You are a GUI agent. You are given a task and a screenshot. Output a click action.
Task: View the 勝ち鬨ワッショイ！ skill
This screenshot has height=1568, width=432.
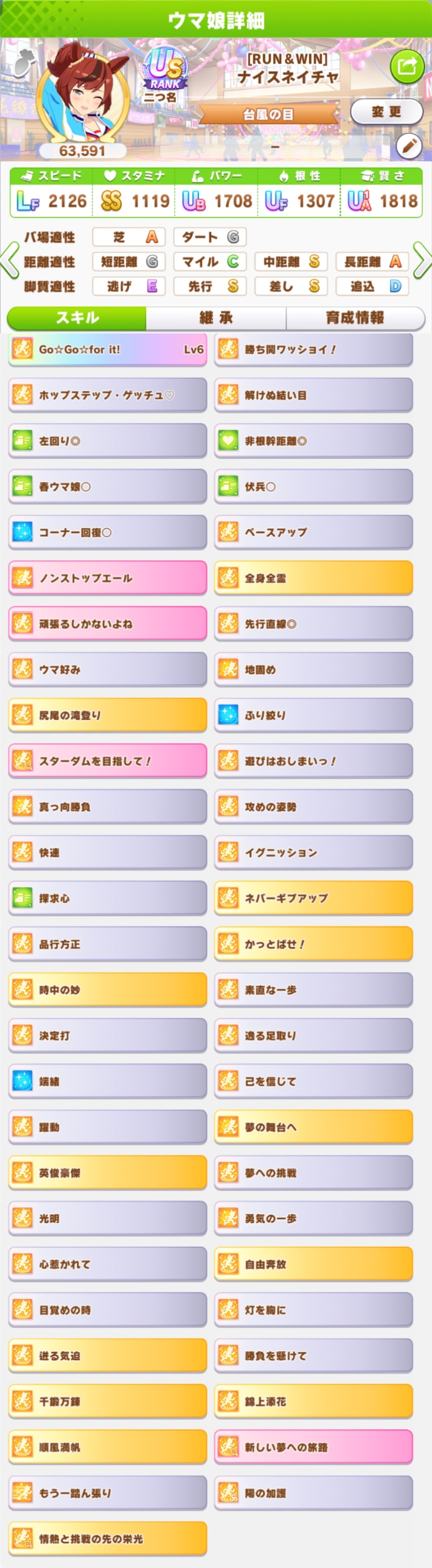313,349
